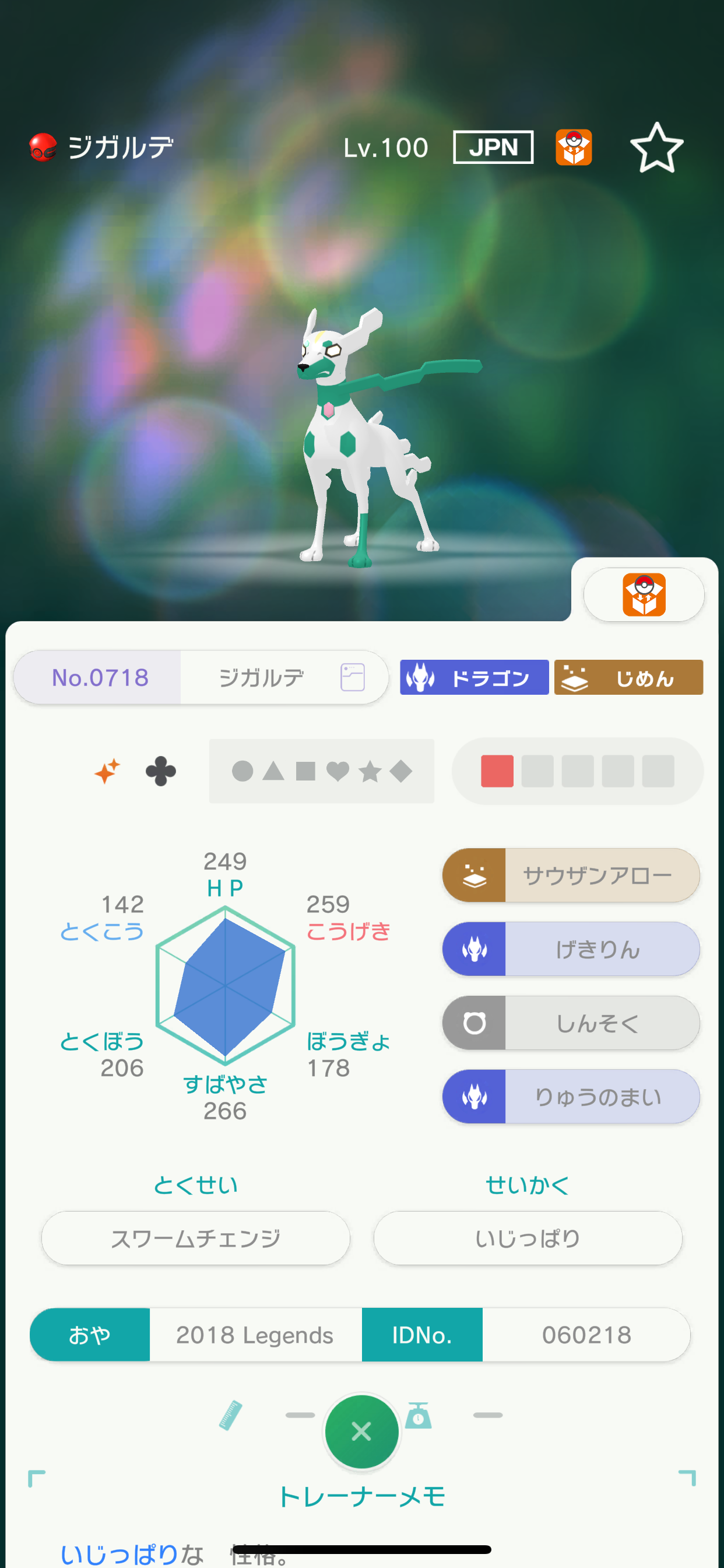
Task: Close the Pokémon detail screen
Action: 361,1431
